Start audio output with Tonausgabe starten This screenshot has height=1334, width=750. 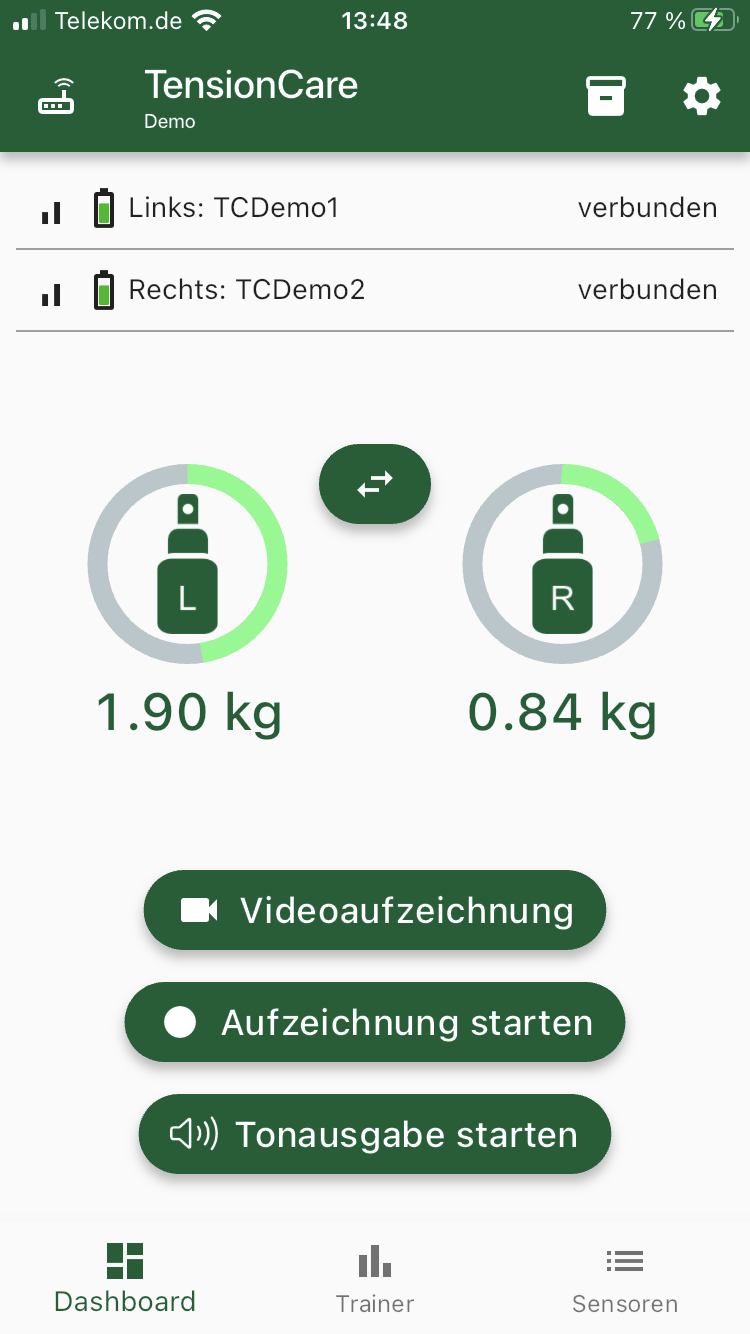pyautogui.click(x=375, y=1134)
